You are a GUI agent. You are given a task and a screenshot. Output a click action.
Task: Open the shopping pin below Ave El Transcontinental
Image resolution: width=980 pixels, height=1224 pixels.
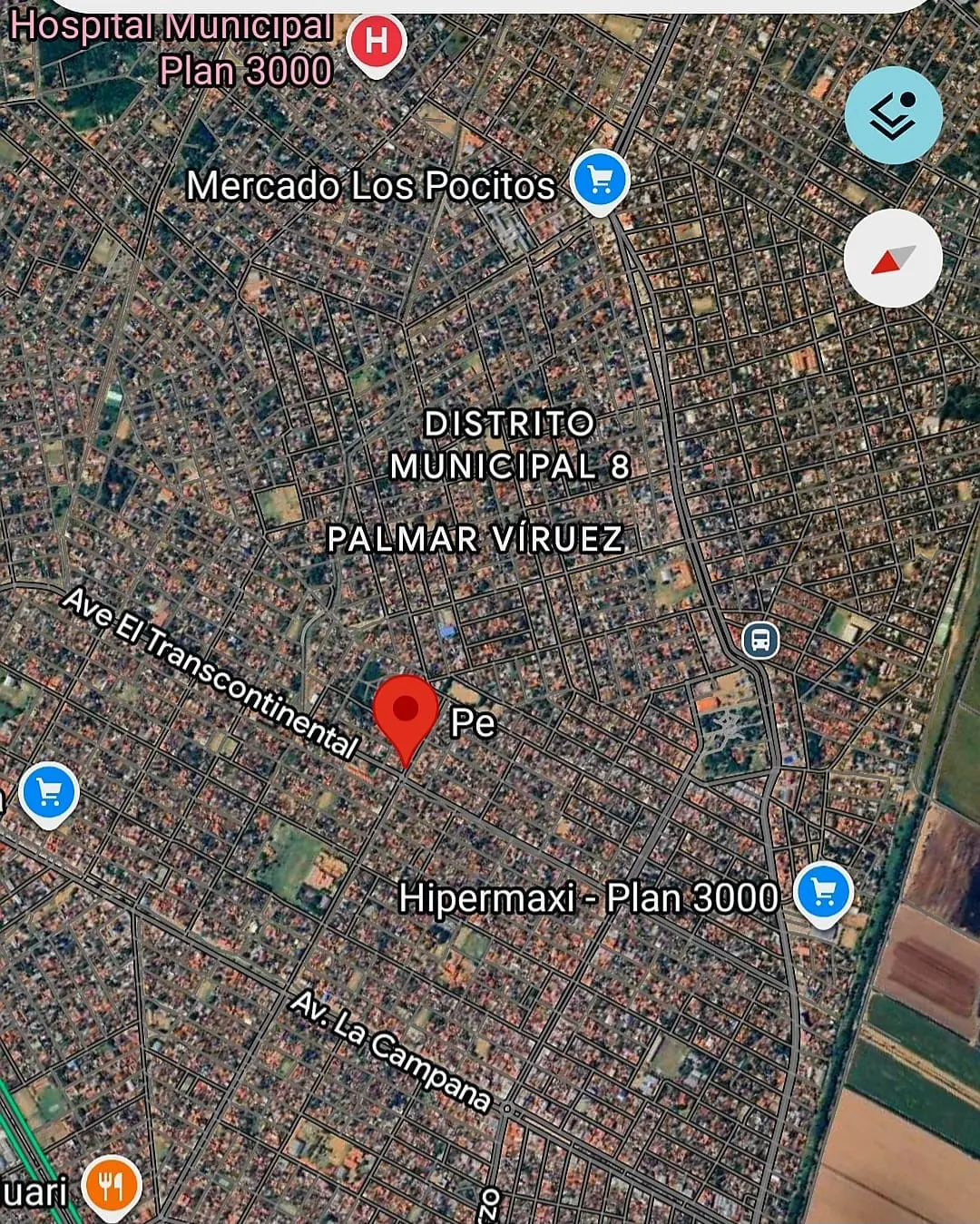[49, 793]
